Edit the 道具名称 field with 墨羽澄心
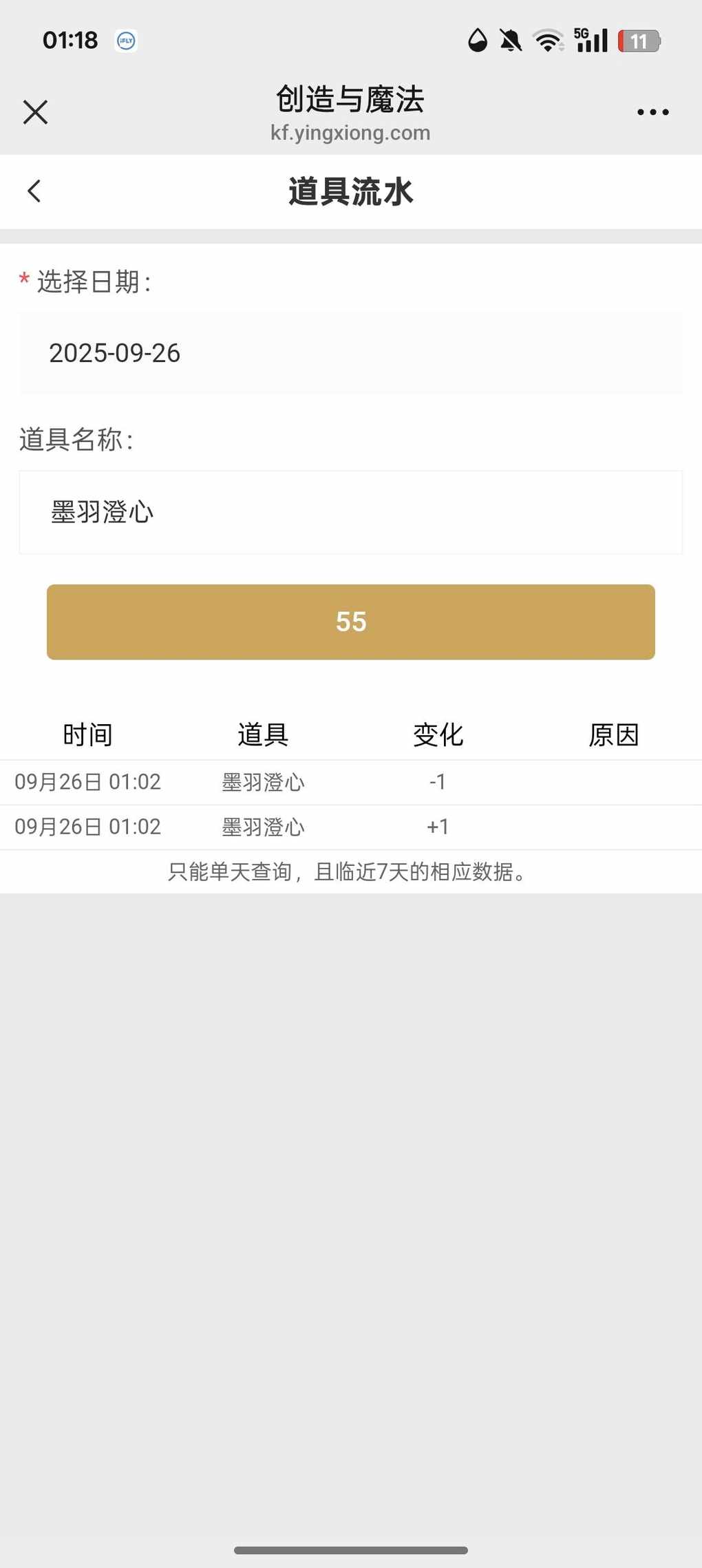702x1568 pixels. 350,512
